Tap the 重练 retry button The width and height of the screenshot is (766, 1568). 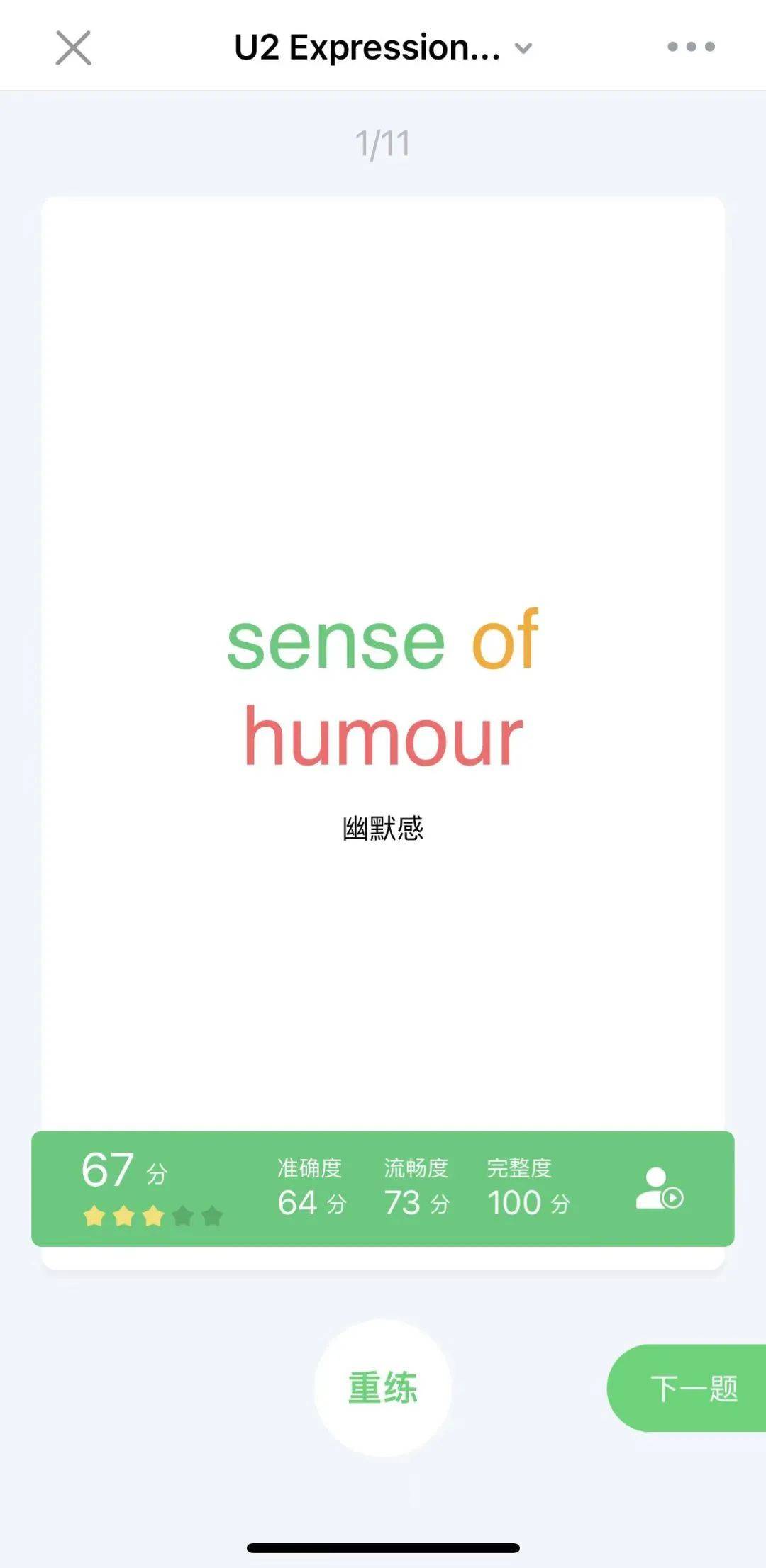click(383, 1388)
